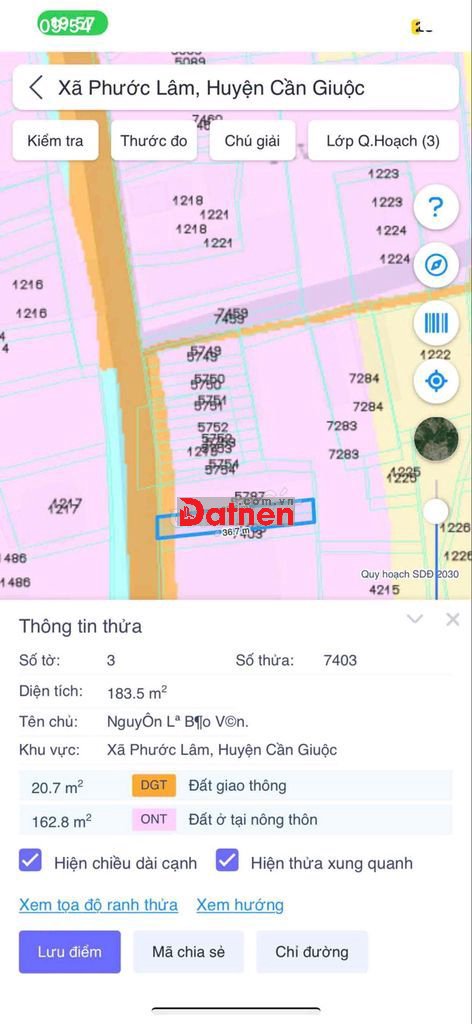Open the question mark help button

435,208
